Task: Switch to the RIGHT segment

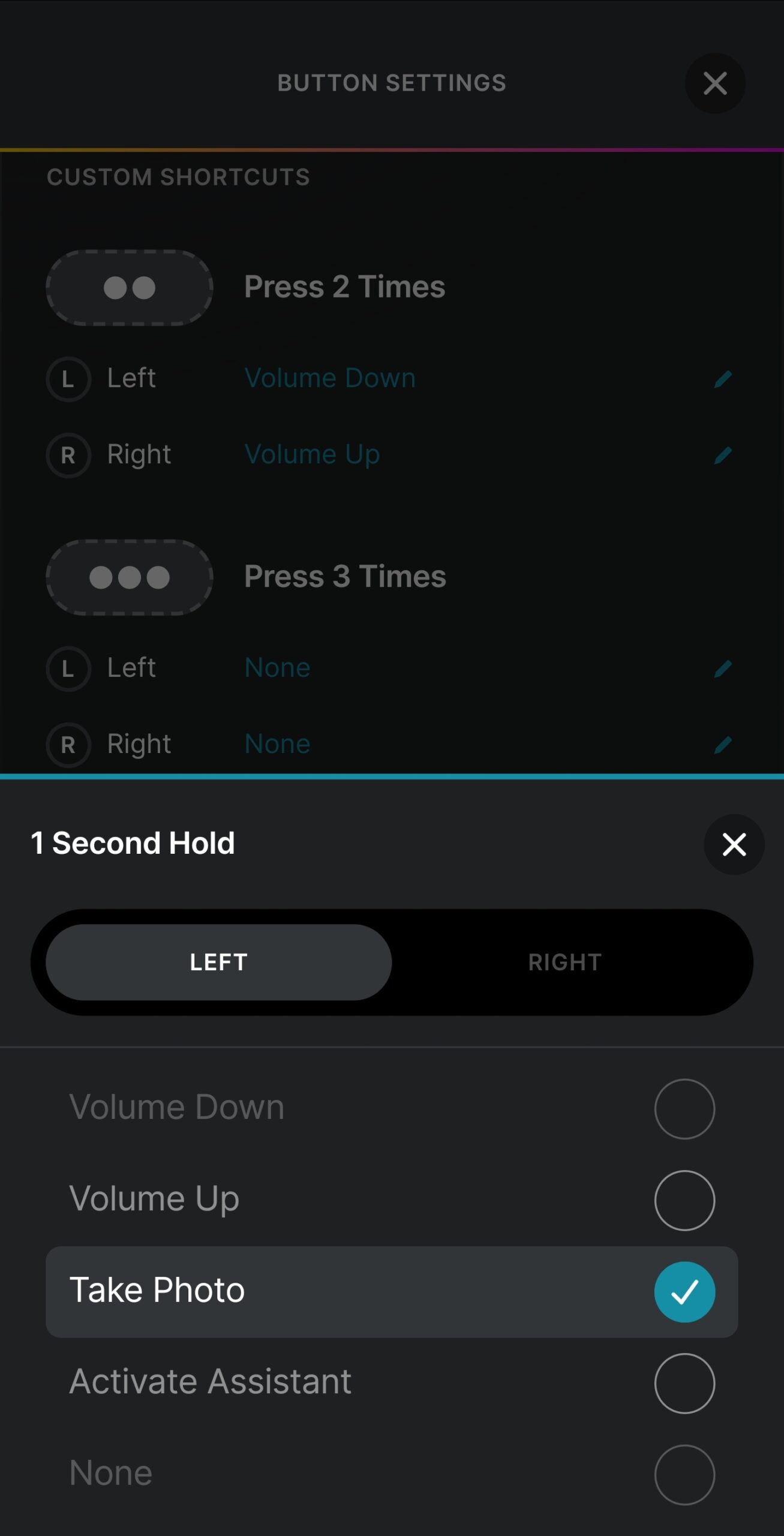Action: tap(564, 962)
